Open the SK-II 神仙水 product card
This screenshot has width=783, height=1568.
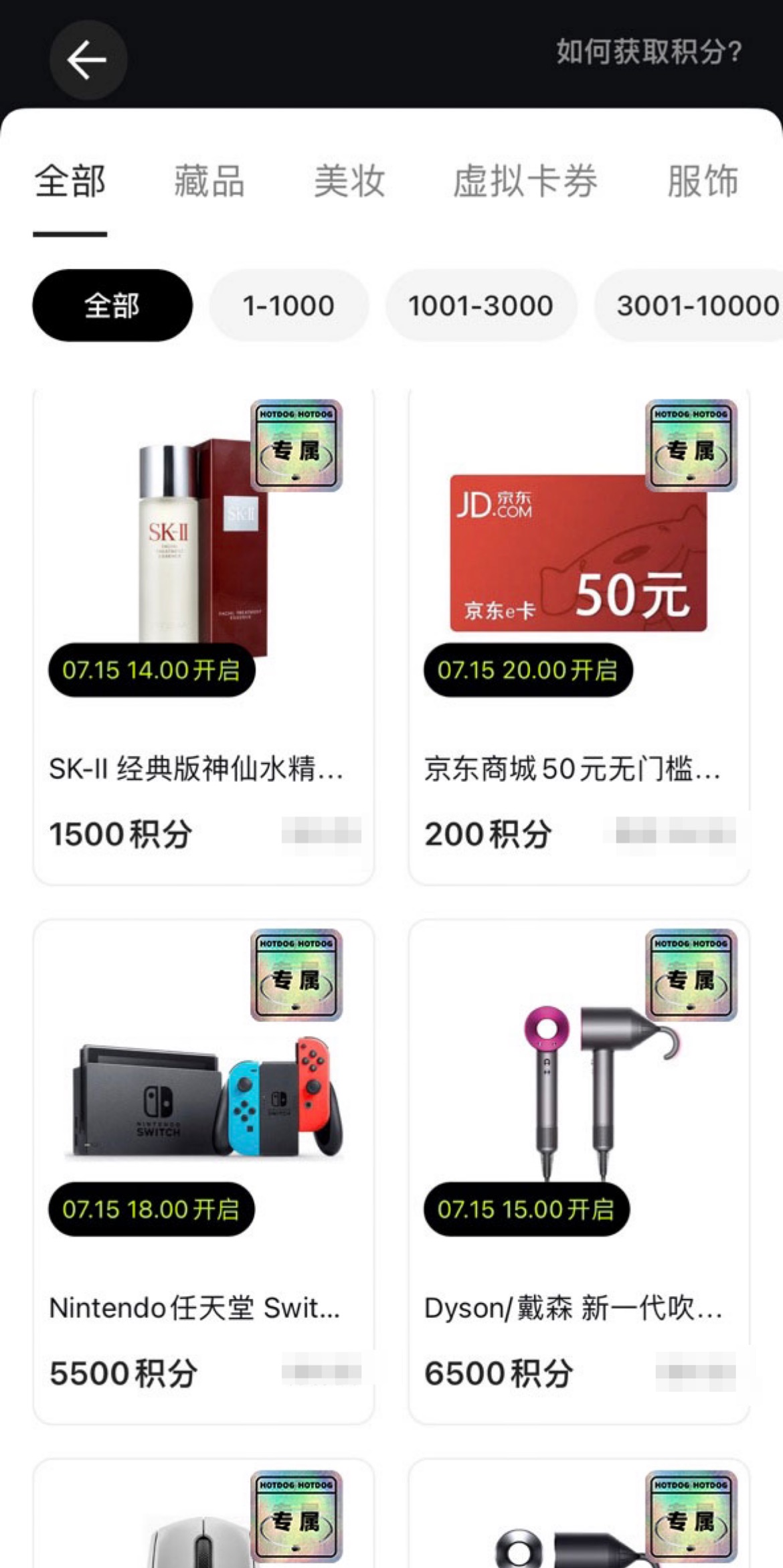203,636
